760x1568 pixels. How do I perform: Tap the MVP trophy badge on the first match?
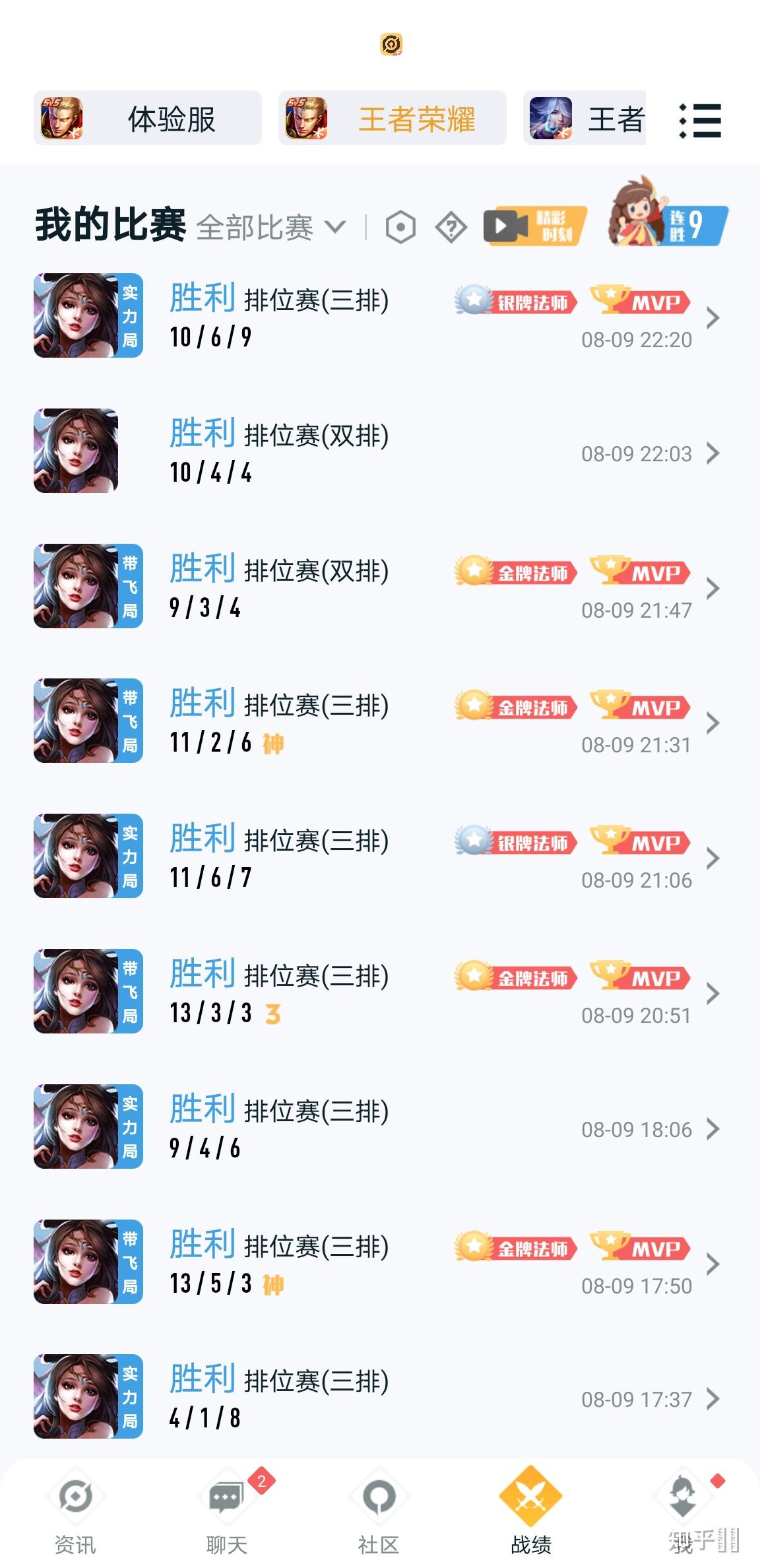[x=641, y=302]
